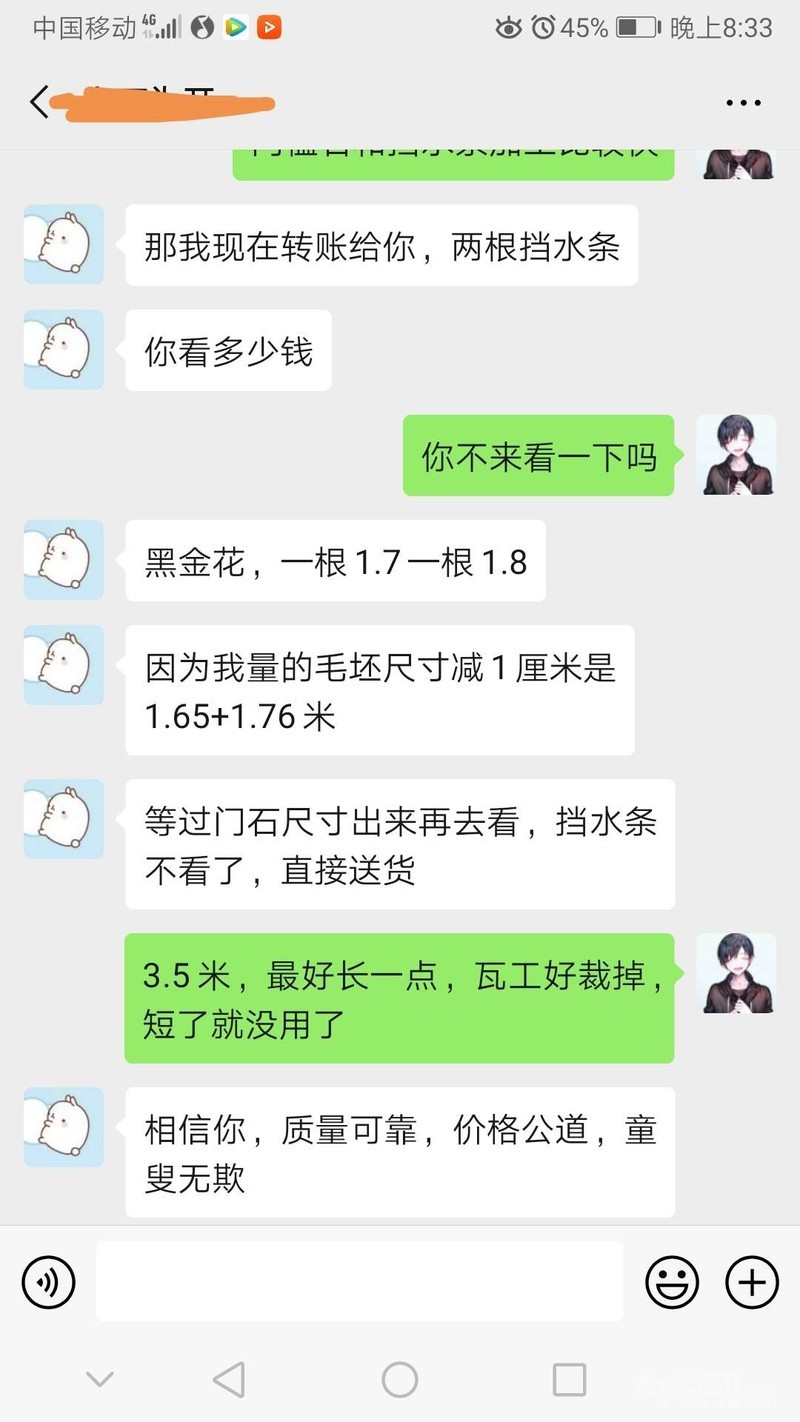This screenshot has width=800, height=1422.
Task: Open the plus attachment menu
Action: click(752, 1281)
